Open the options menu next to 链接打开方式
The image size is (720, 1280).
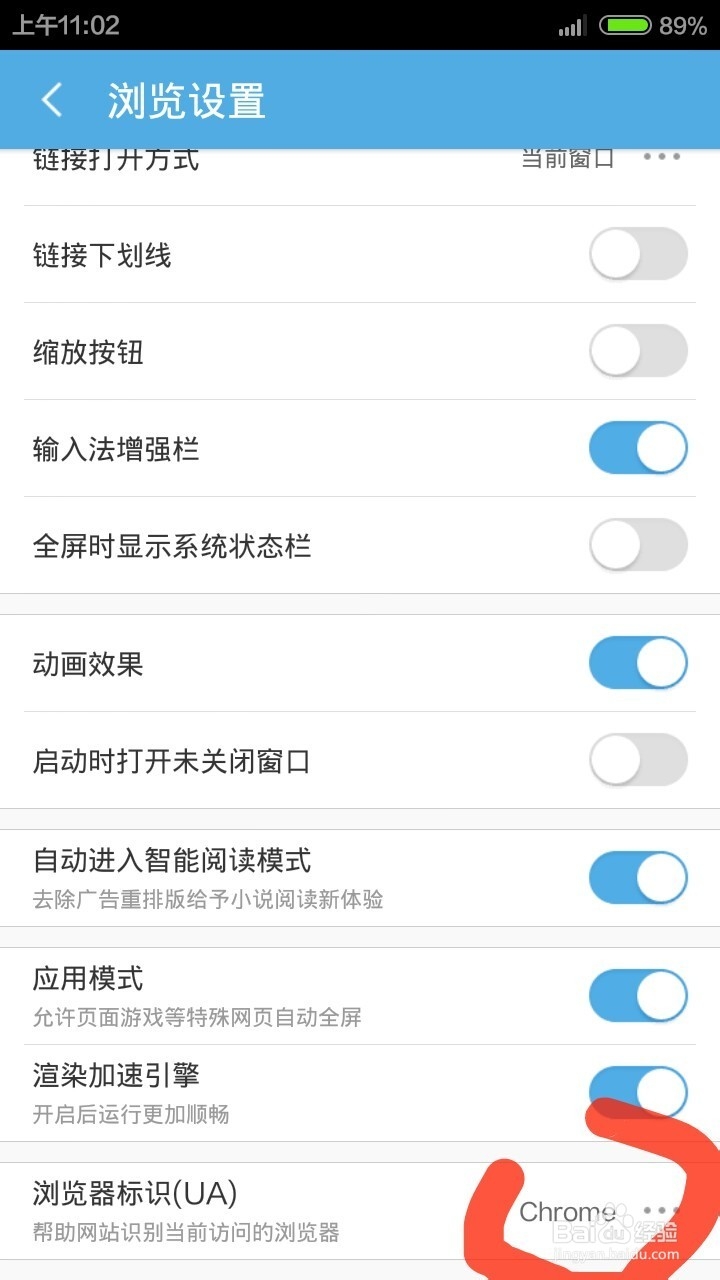(x=660, y=157)
